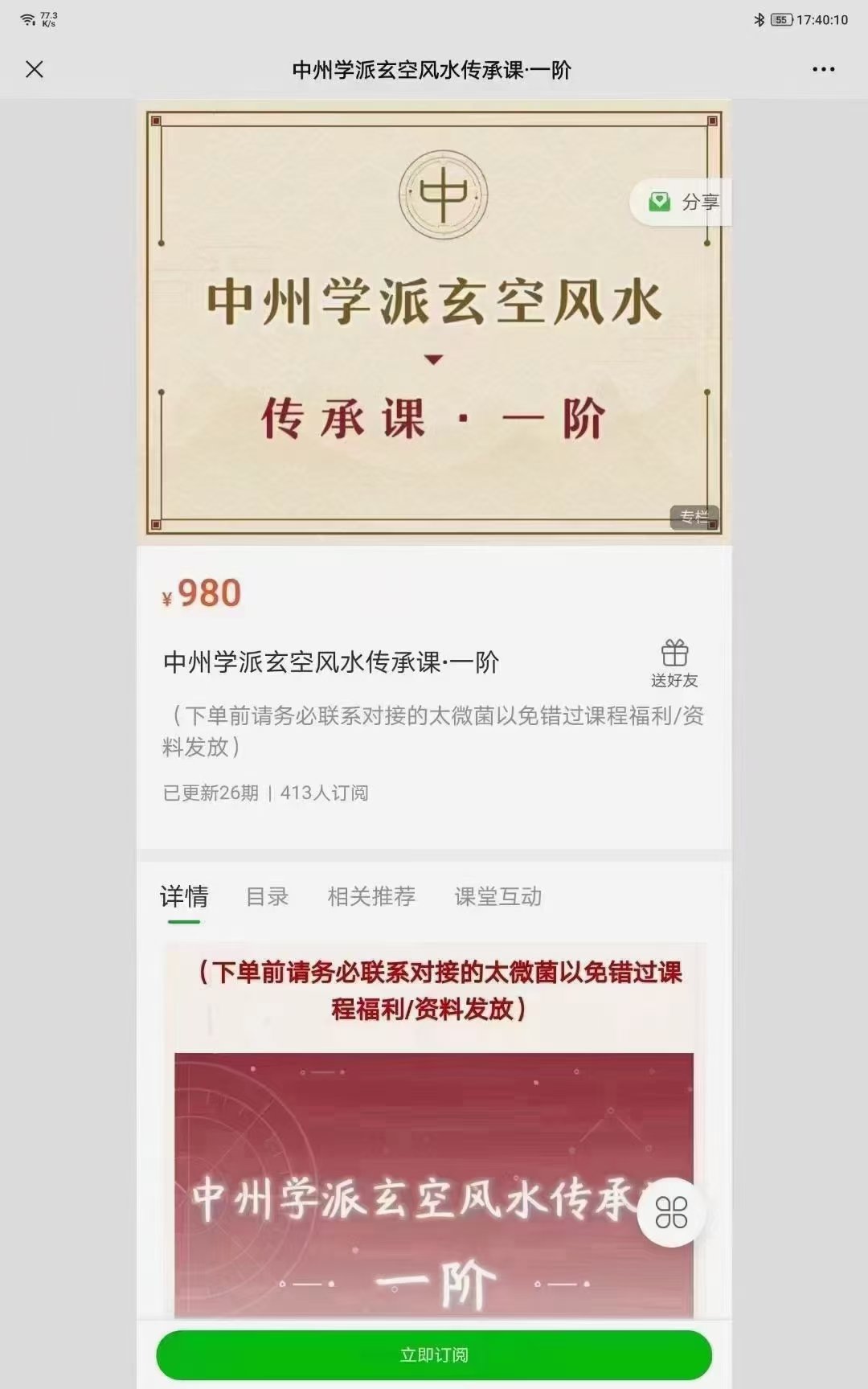Open the 课堂互动 tab
868x1389 pixels.
coord(498,896)
